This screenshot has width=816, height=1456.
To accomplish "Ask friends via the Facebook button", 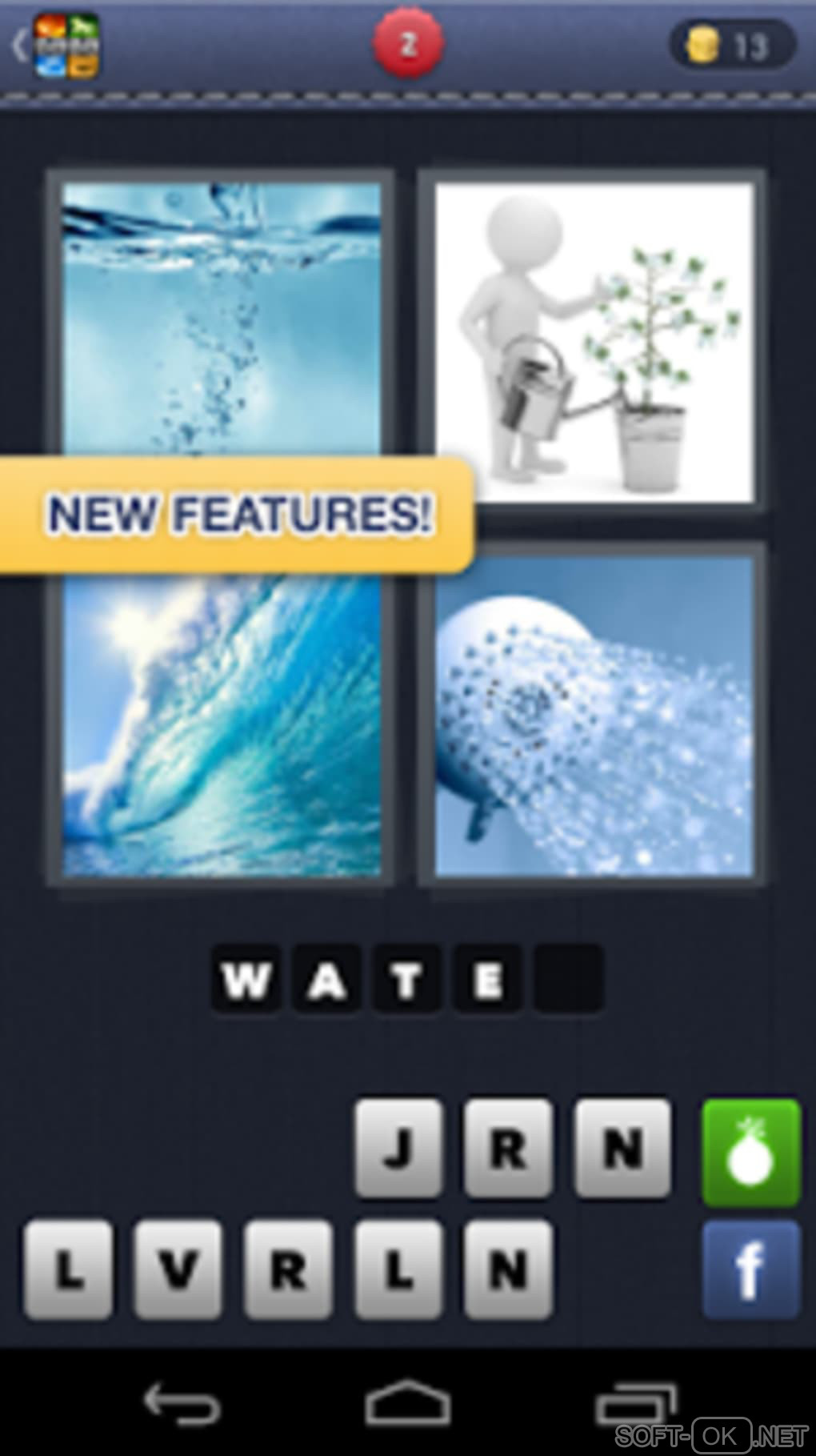I will click(x=750, y=1269).
